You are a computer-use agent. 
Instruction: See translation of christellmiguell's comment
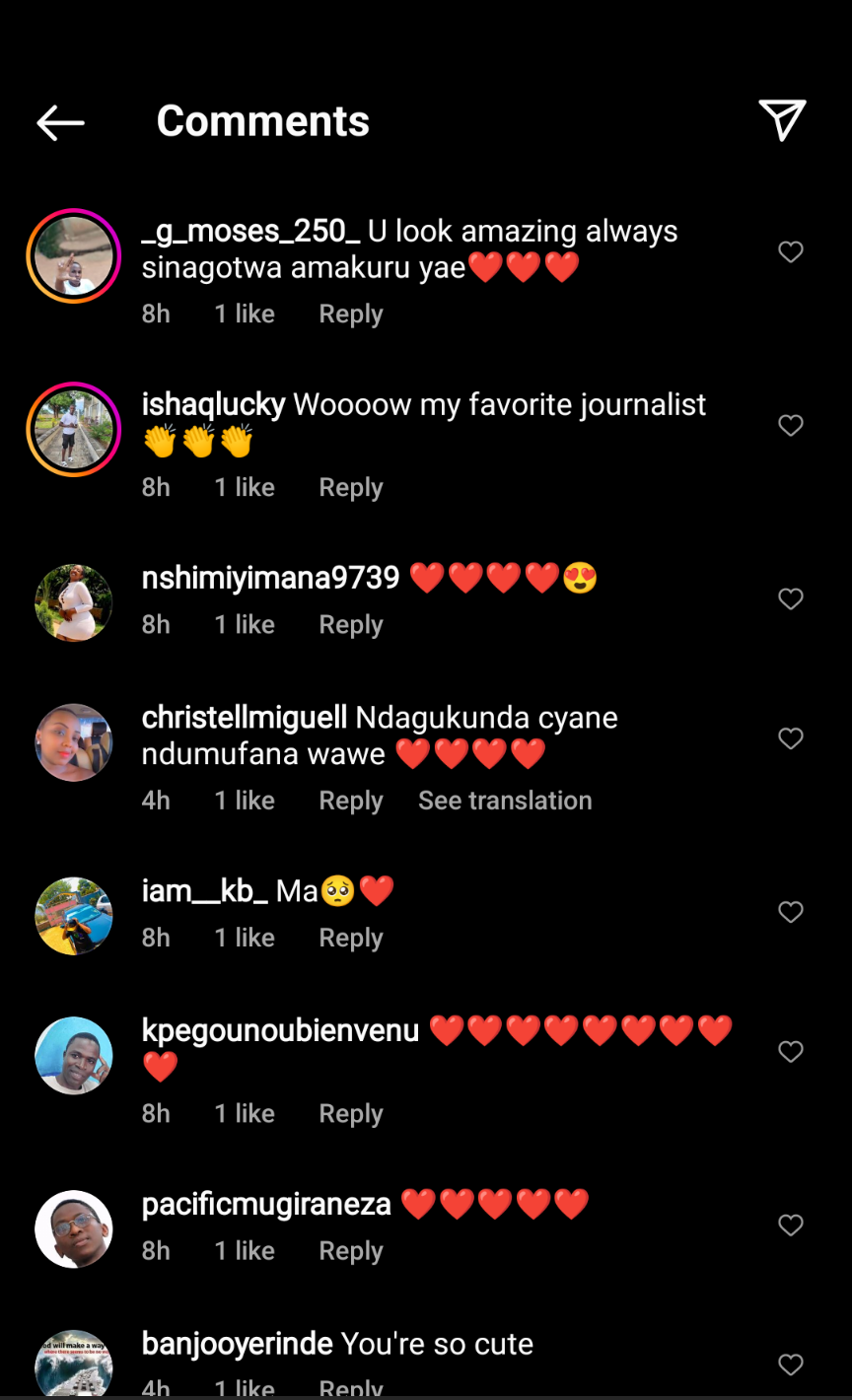pos(504,801)
